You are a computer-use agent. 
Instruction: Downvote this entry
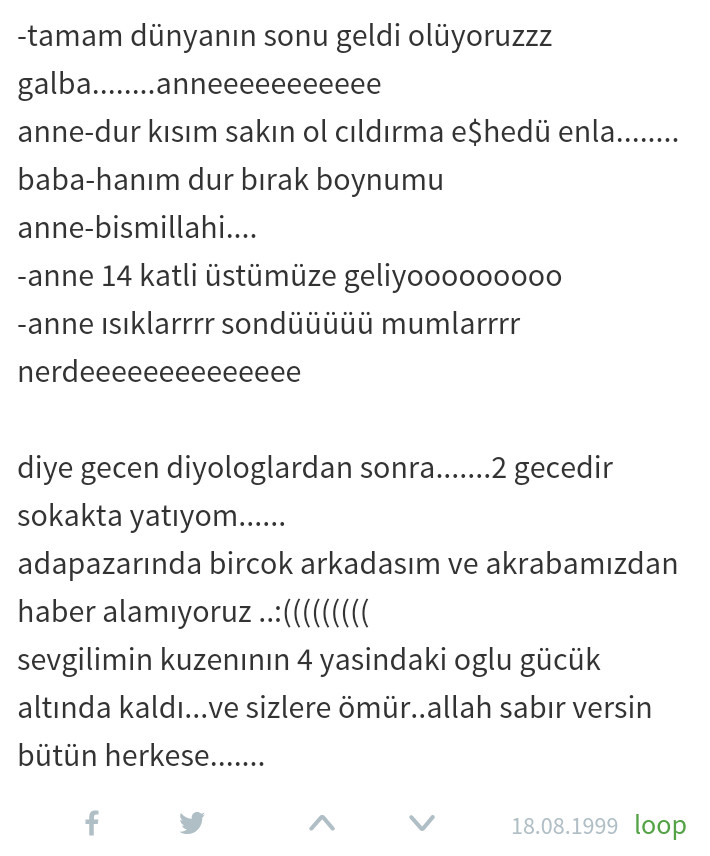click(x=423, y=823)
